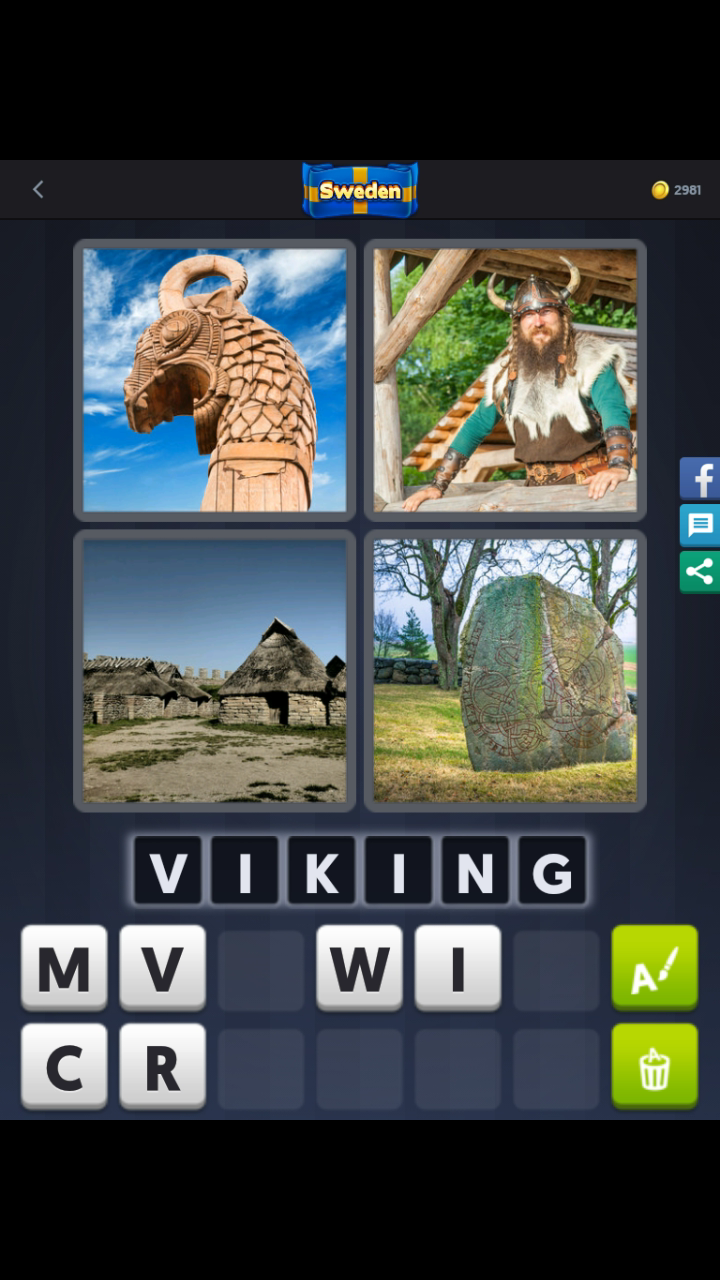This screenshot has height=1280, width=720.
Task: Remove the letter G from the answer
Action: [x=552, y=871]
